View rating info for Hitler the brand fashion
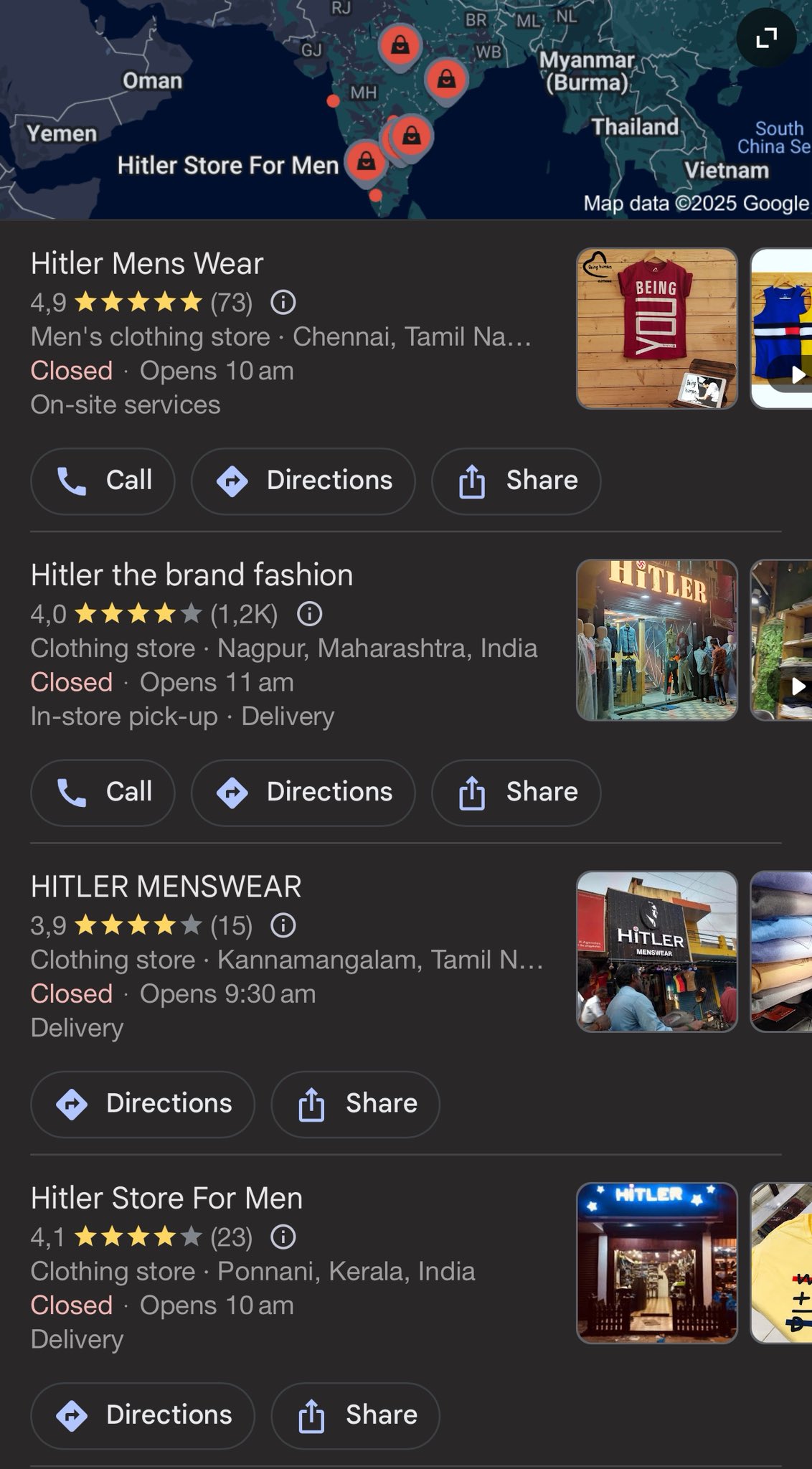The width and height of the screenshot is (812, 1469). (309, 614)
